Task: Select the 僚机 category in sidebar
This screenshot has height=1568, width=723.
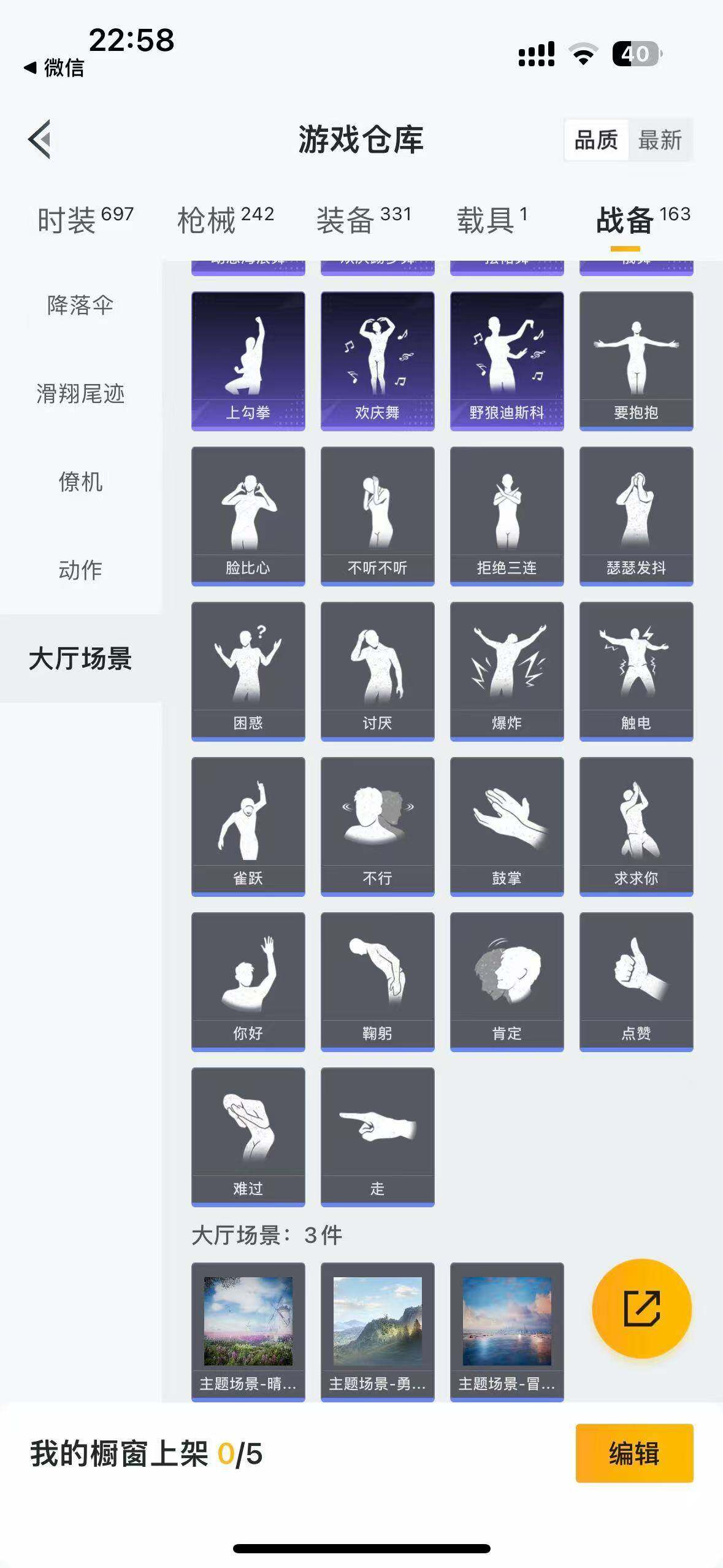Action: click(80, 482)
